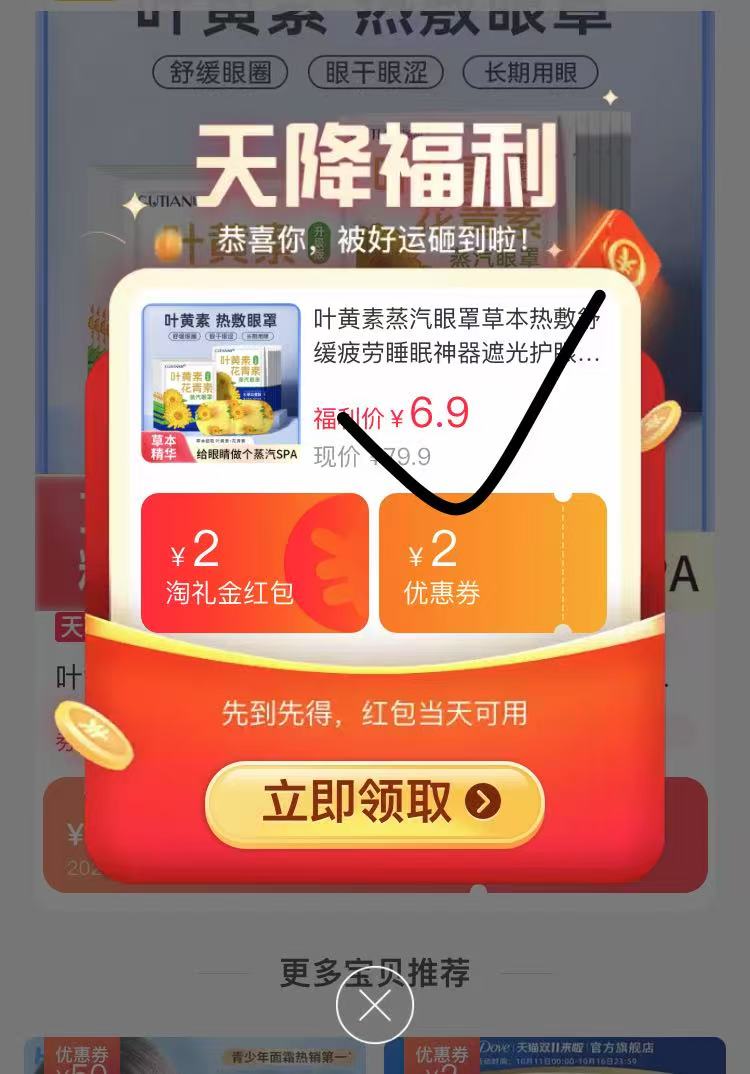Select the ¥2 淘礼金红包 coupon card

coord(254,562)
